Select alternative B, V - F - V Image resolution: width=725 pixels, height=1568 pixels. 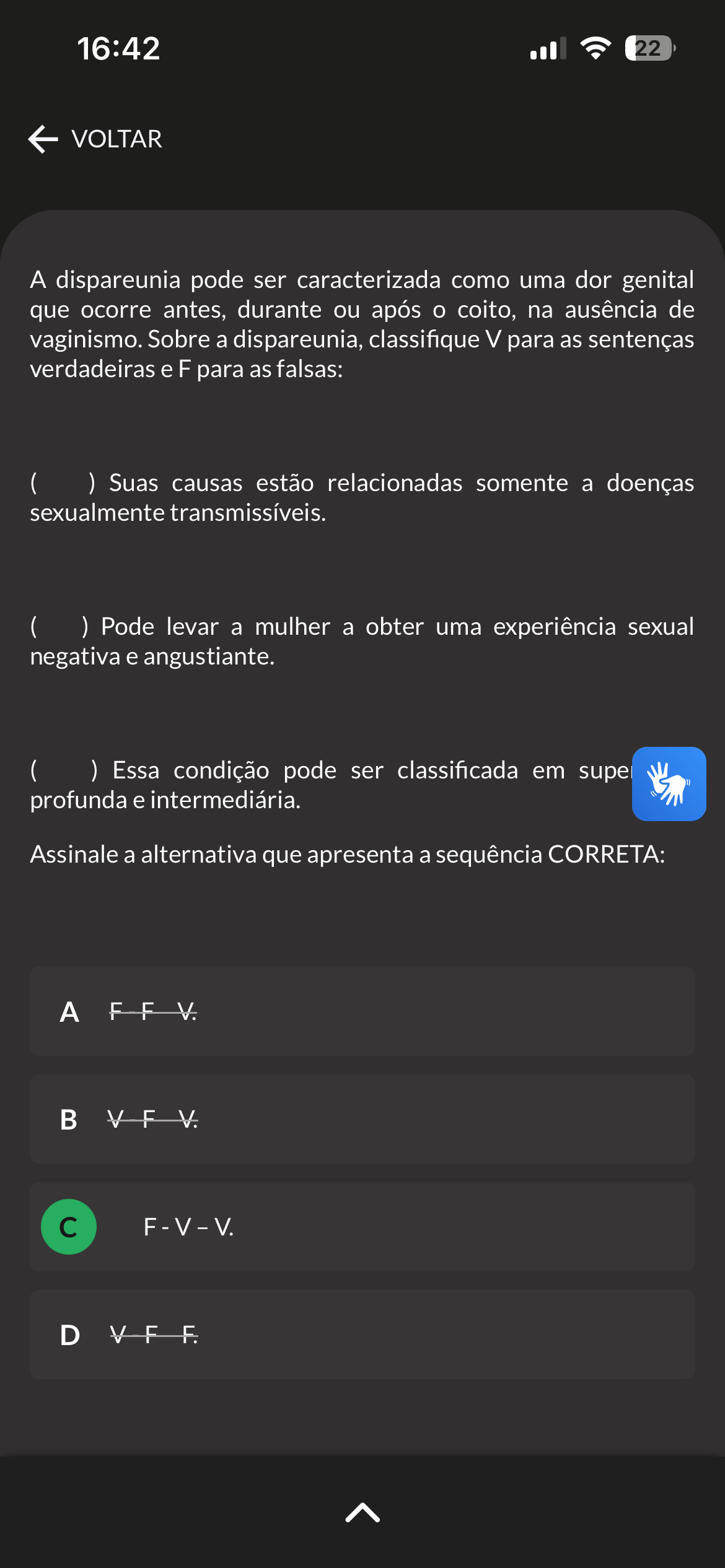tap(362, 1119)
